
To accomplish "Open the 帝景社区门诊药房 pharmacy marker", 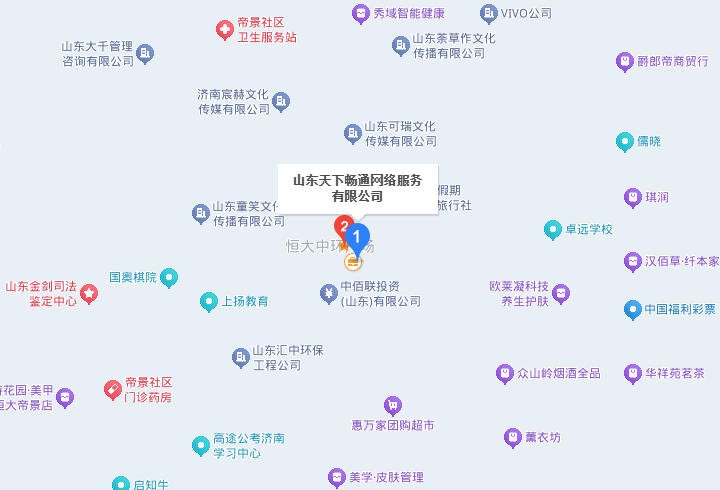I will pos(113,390).
